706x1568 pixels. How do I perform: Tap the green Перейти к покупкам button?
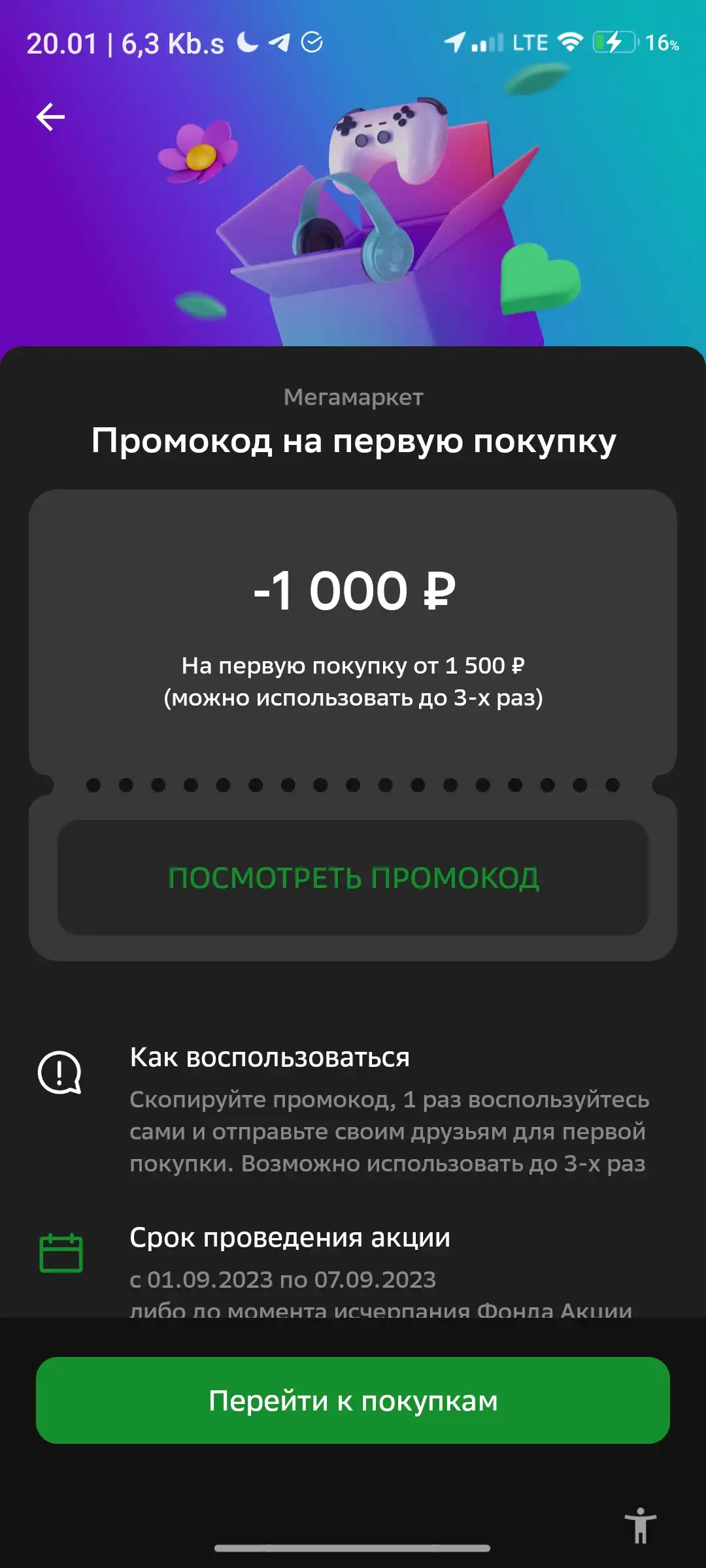coord(353,1400)
